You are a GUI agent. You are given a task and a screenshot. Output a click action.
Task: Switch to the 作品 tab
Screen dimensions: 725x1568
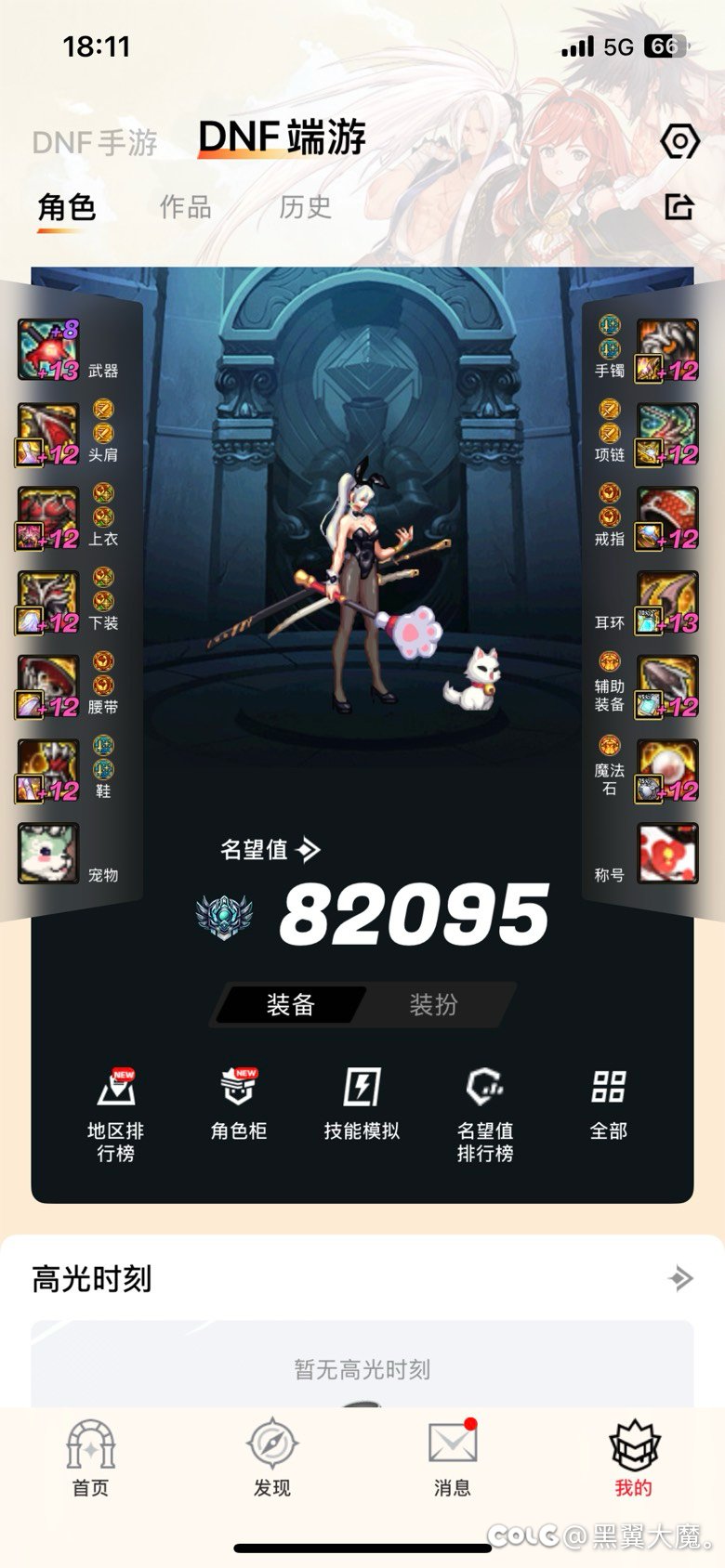(x=186, y=207)
